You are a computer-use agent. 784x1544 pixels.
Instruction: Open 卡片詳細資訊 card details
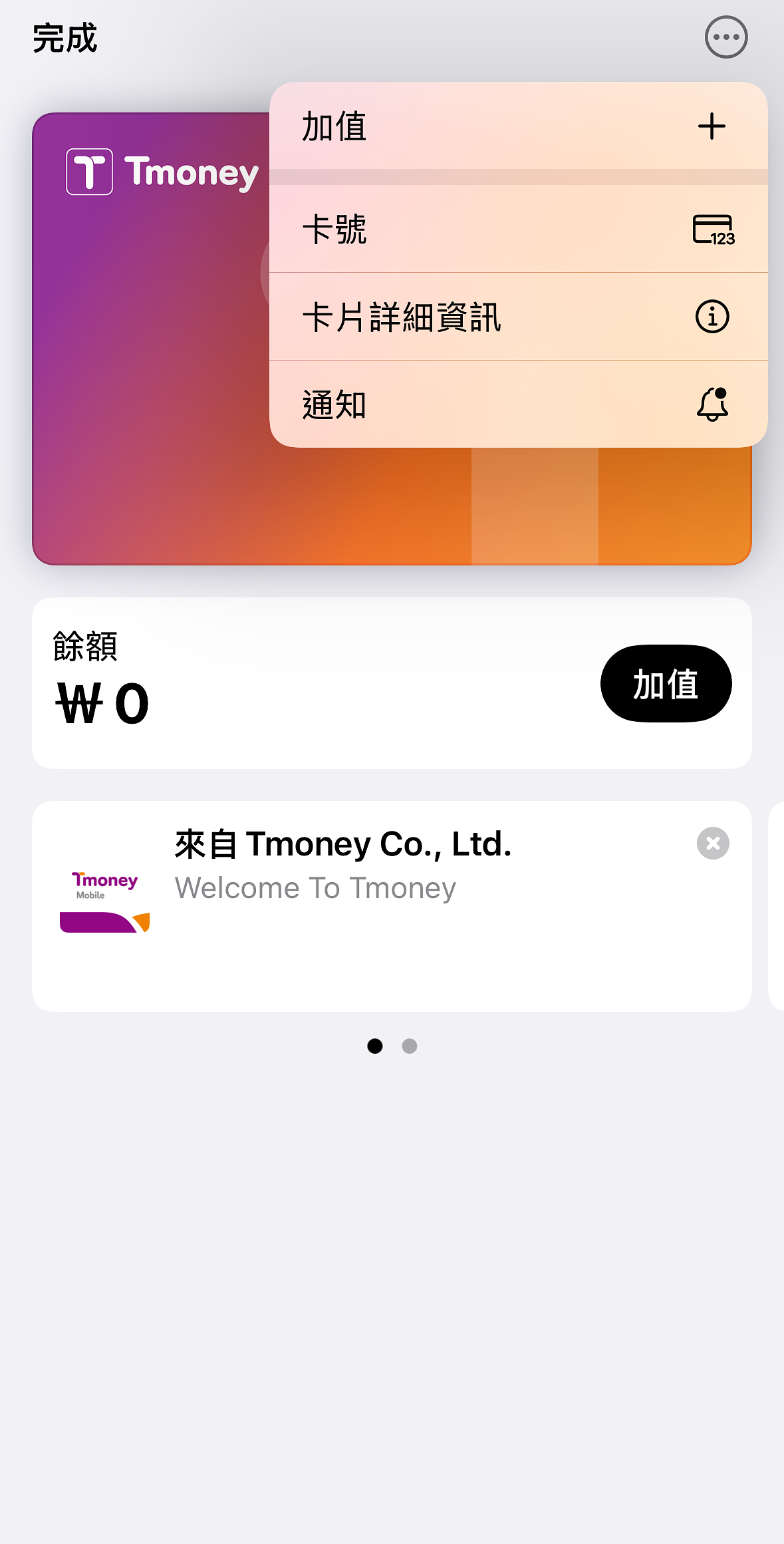point(518,317)
